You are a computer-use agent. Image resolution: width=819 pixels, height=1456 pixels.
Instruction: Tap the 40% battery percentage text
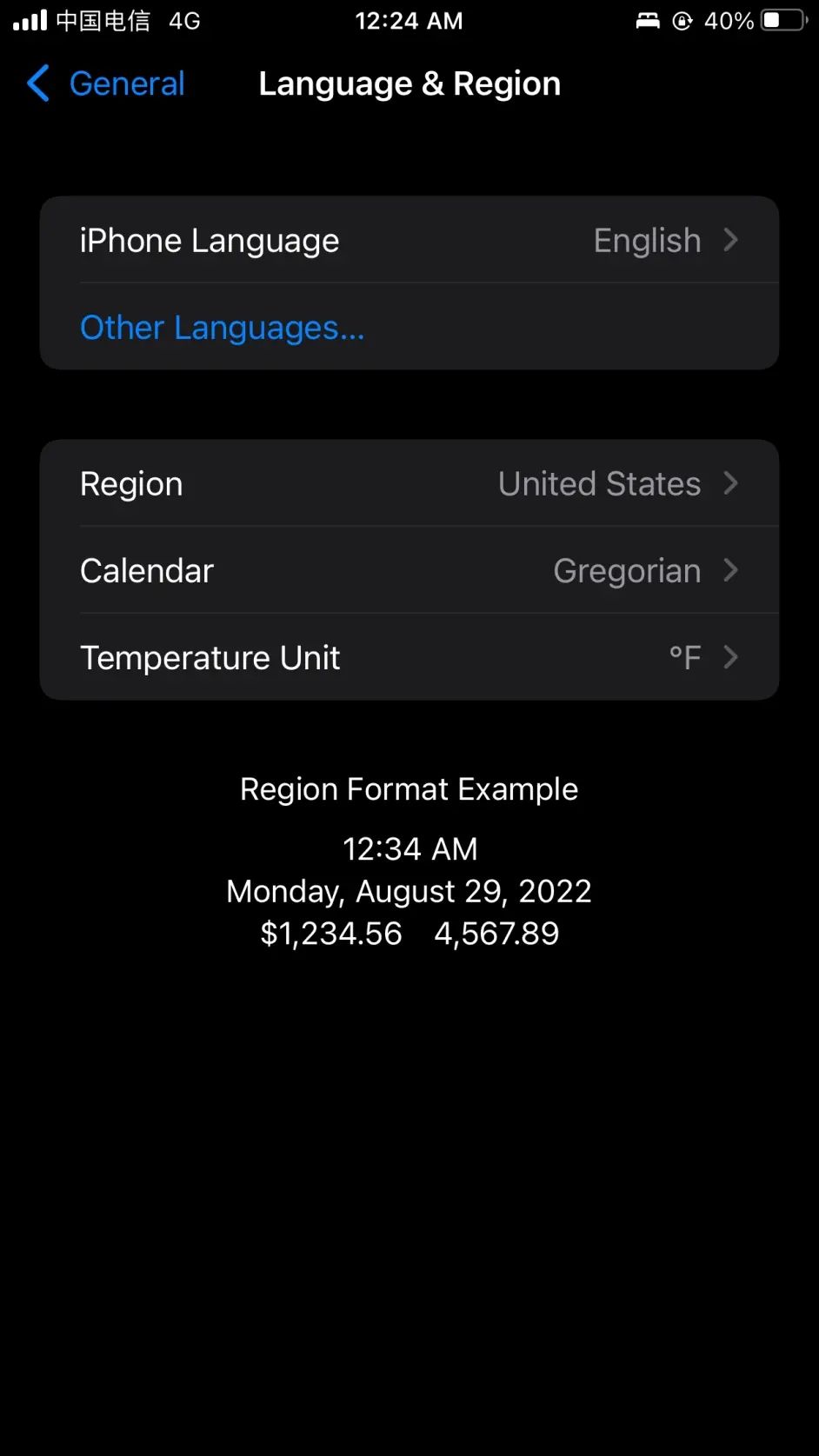(x=729, y=21)
